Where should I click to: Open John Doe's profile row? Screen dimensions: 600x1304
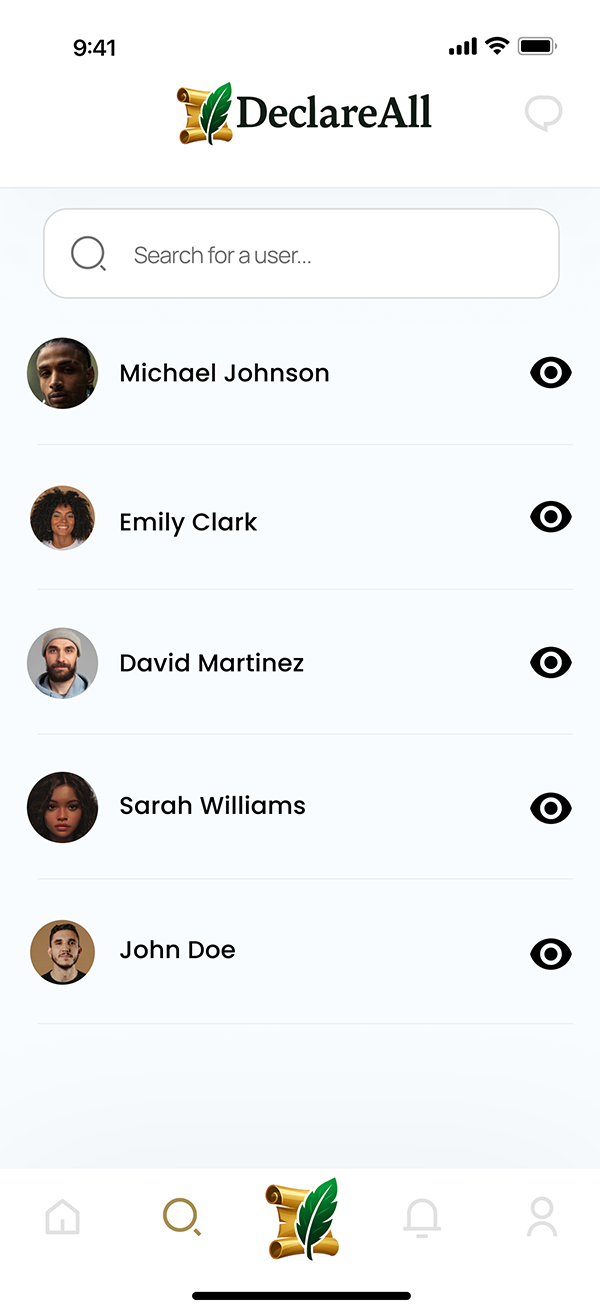tap(177, 950)
